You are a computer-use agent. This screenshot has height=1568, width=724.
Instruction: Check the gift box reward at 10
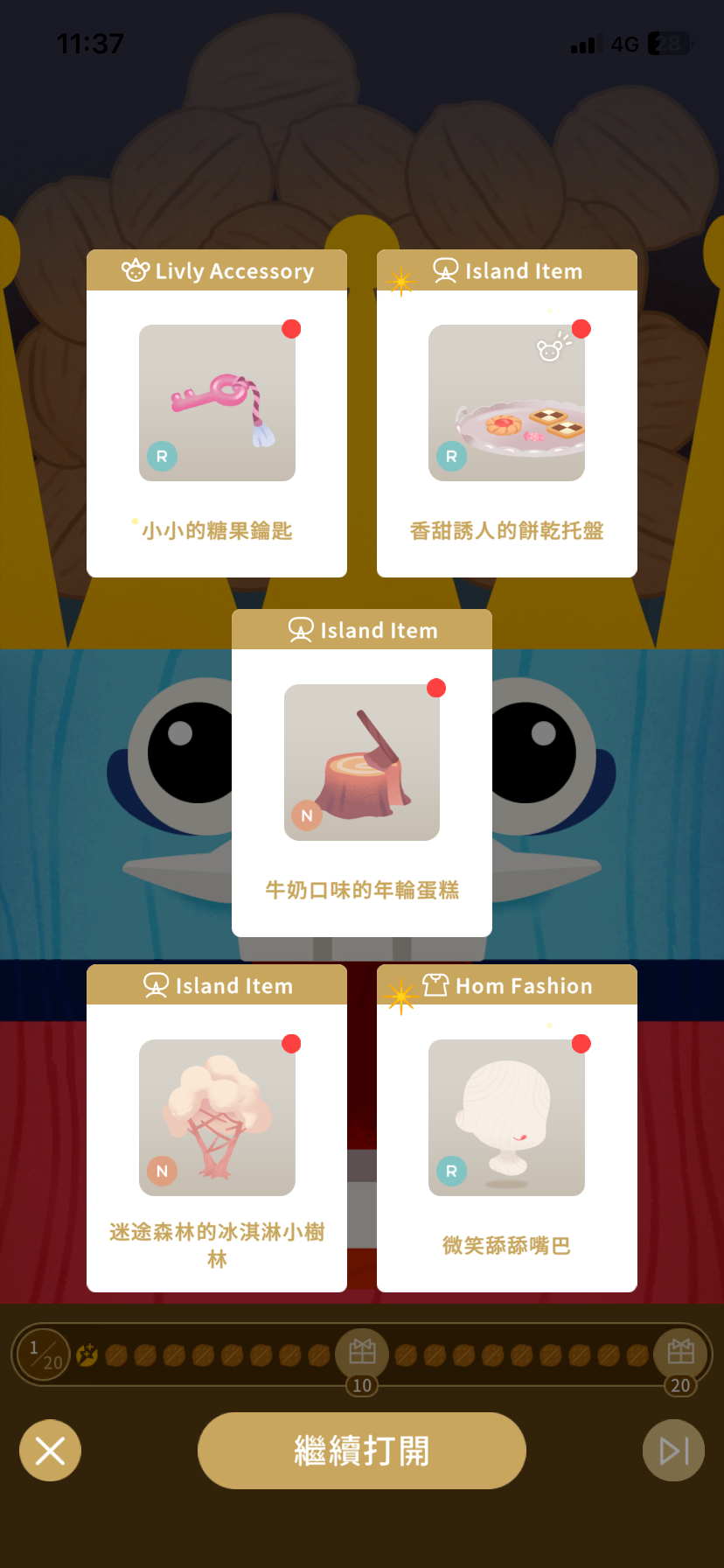362,1353
